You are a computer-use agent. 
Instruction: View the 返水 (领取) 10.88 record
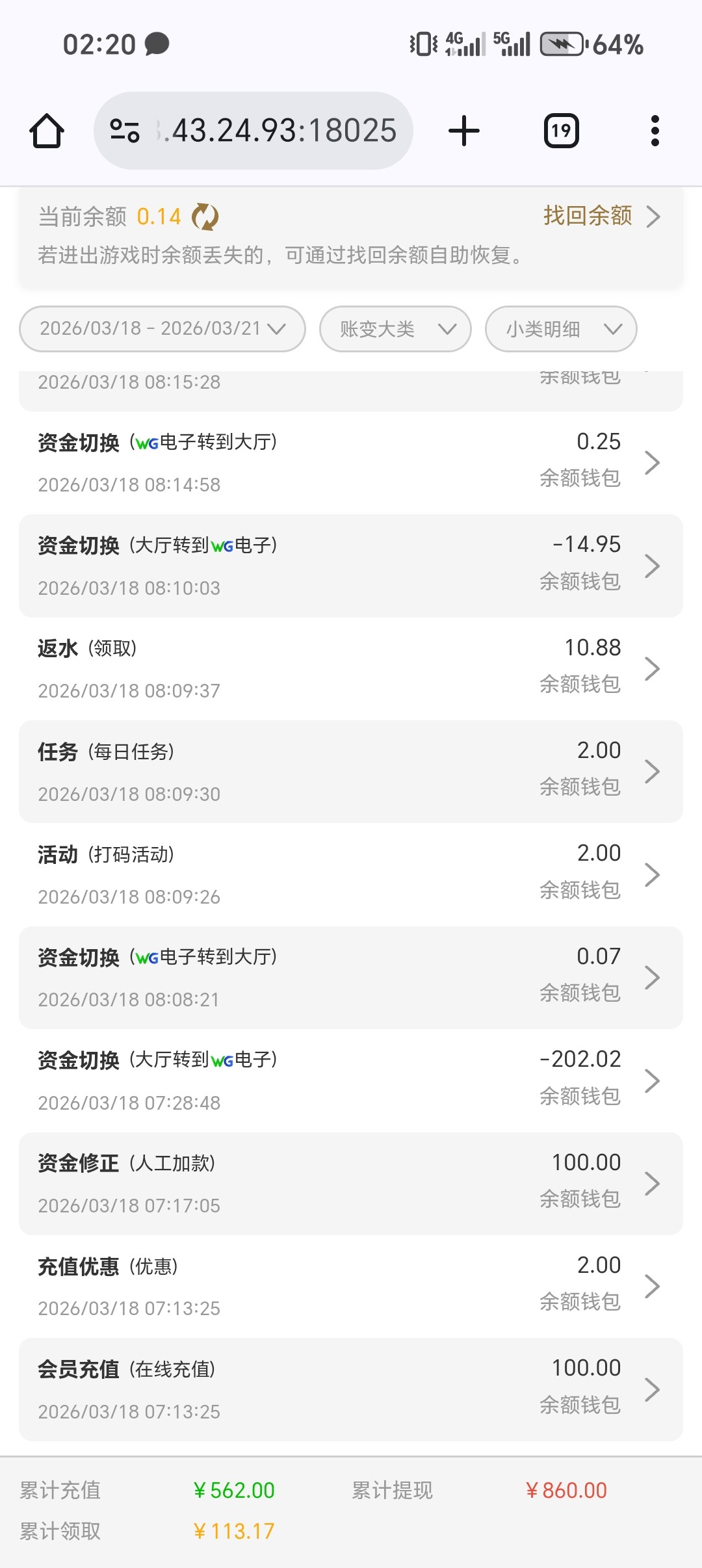(351, 668)
